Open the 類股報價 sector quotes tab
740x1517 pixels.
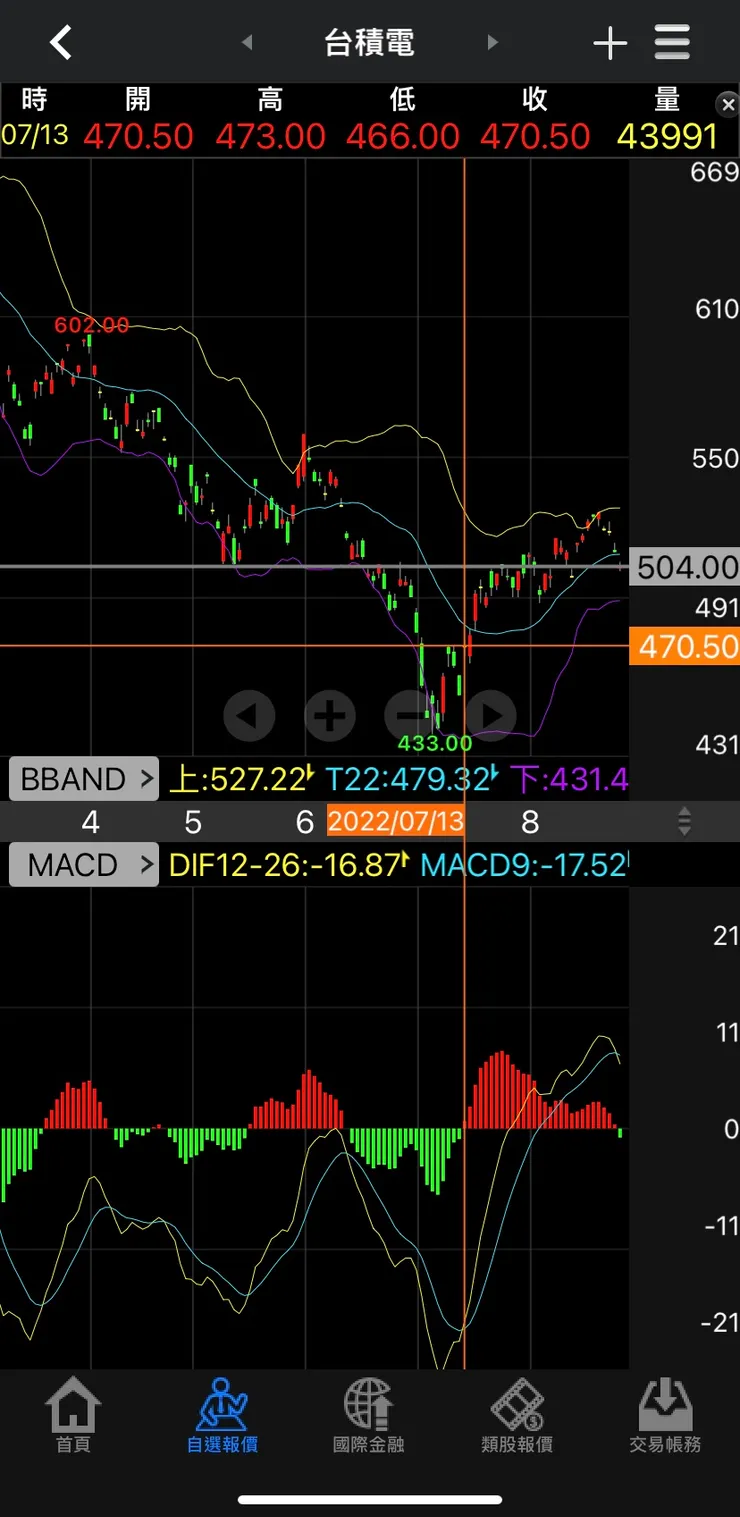pos(517,1416)
